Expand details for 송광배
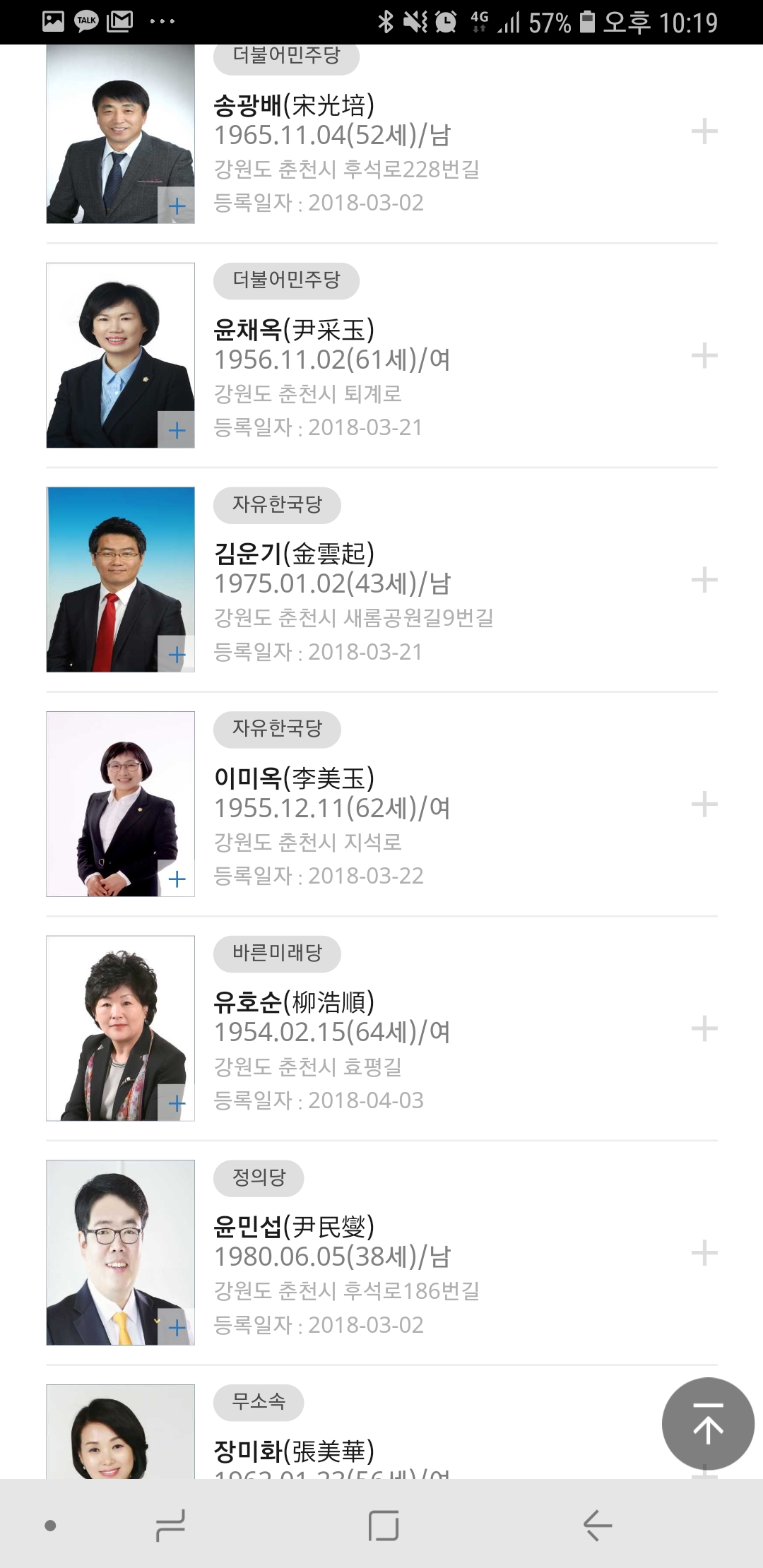This screenshot has height=1568, width=763. coord(704,131)
